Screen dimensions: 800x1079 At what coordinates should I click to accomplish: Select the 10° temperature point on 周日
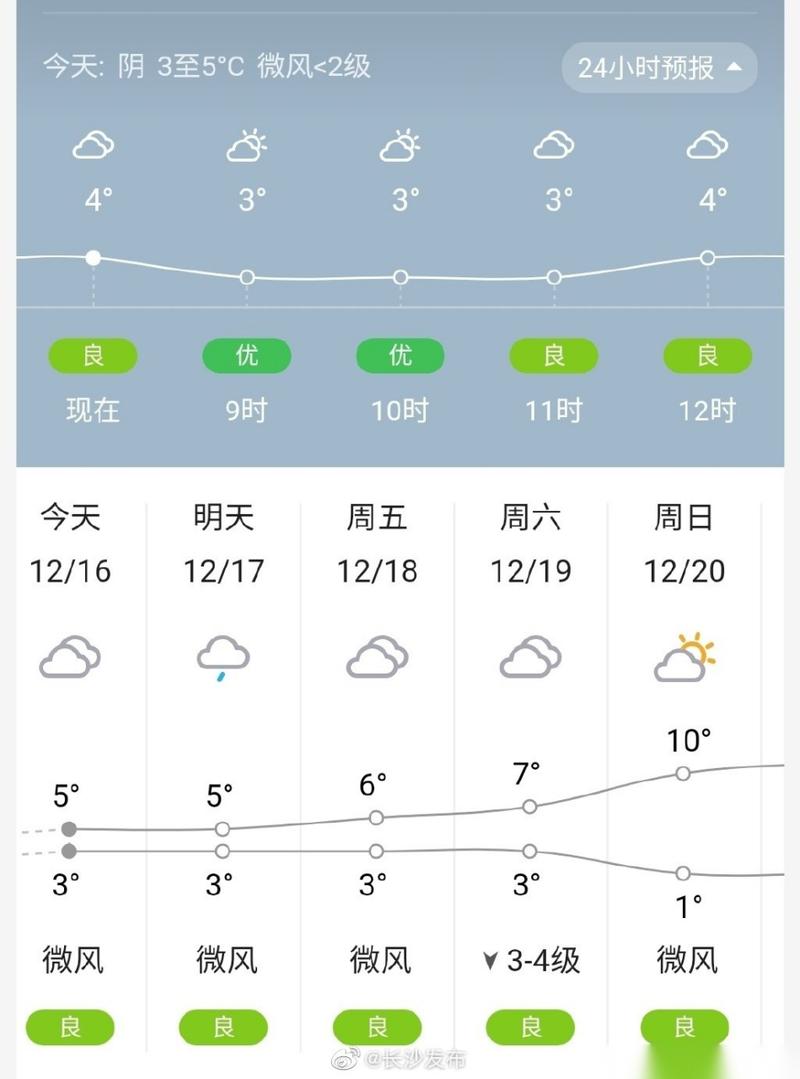(x=683, y=772)
